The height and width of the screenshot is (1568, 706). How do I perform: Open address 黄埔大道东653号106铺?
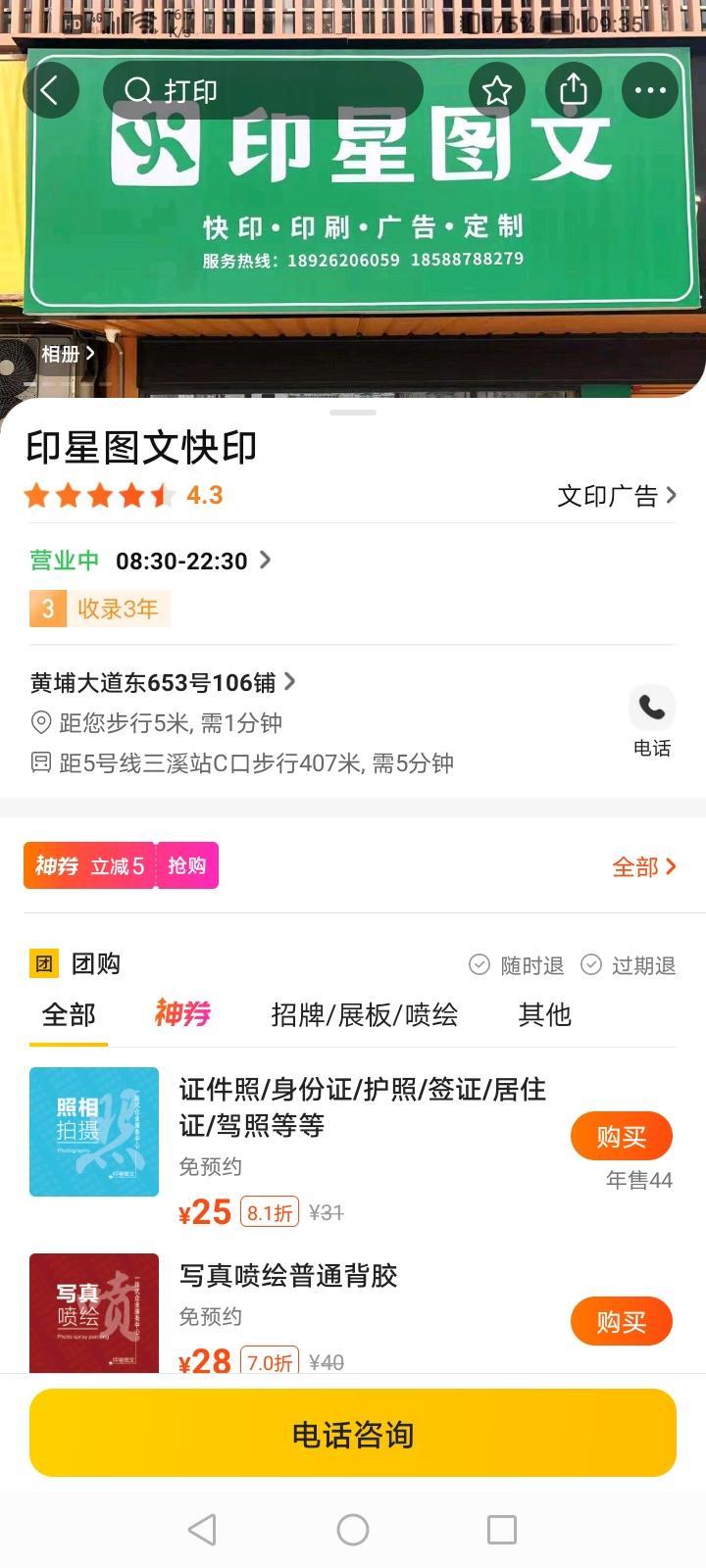pyautogui.click(x=163, y=682)
